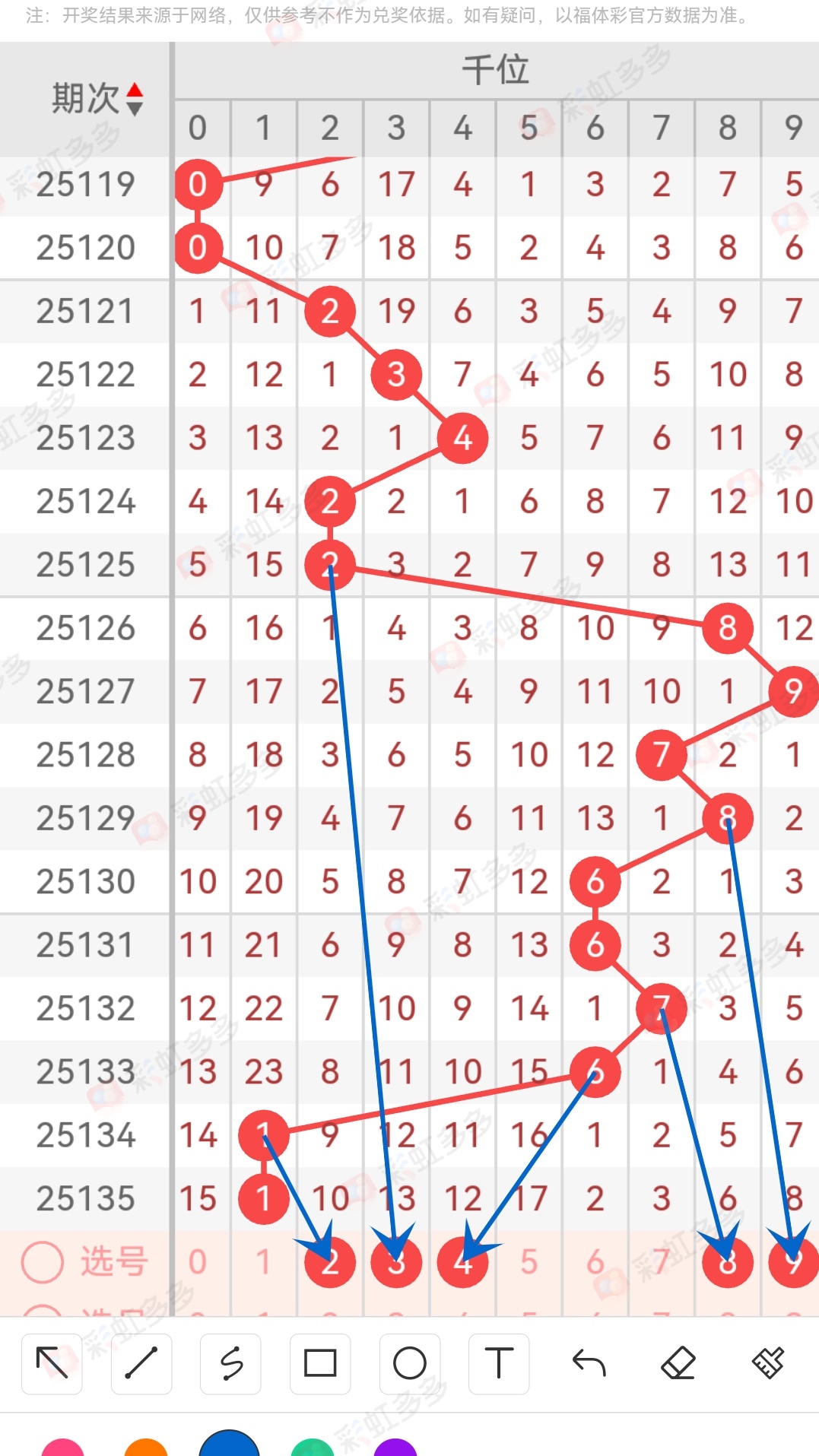Choose the orange drawing color
Viewport: 819px width, 1456px height.
[145, 1448]
